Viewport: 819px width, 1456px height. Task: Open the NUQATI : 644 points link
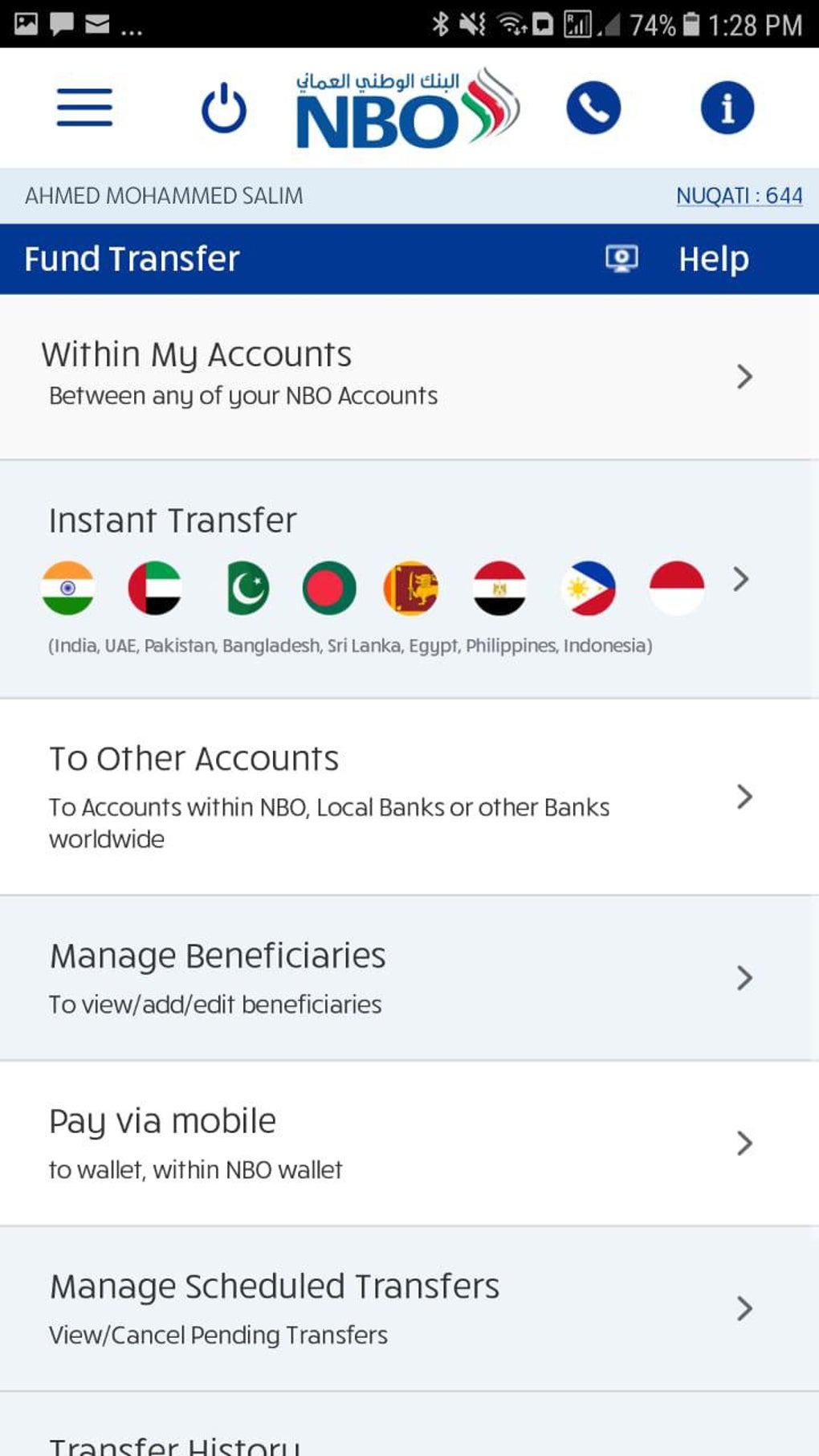pos(740,194)
